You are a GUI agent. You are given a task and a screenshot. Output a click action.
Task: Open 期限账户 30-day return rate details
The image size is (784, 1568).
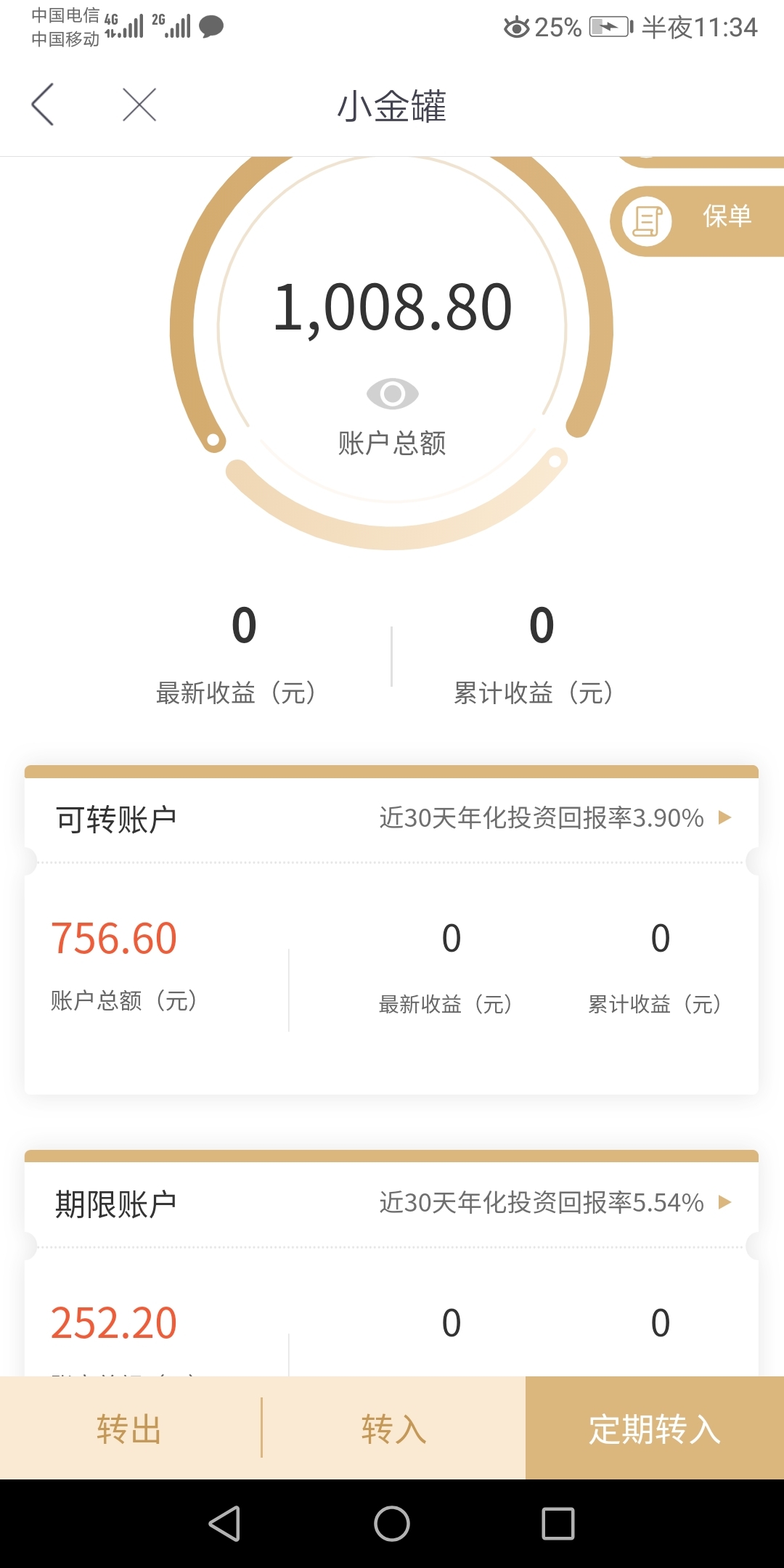click(555, 1203)
